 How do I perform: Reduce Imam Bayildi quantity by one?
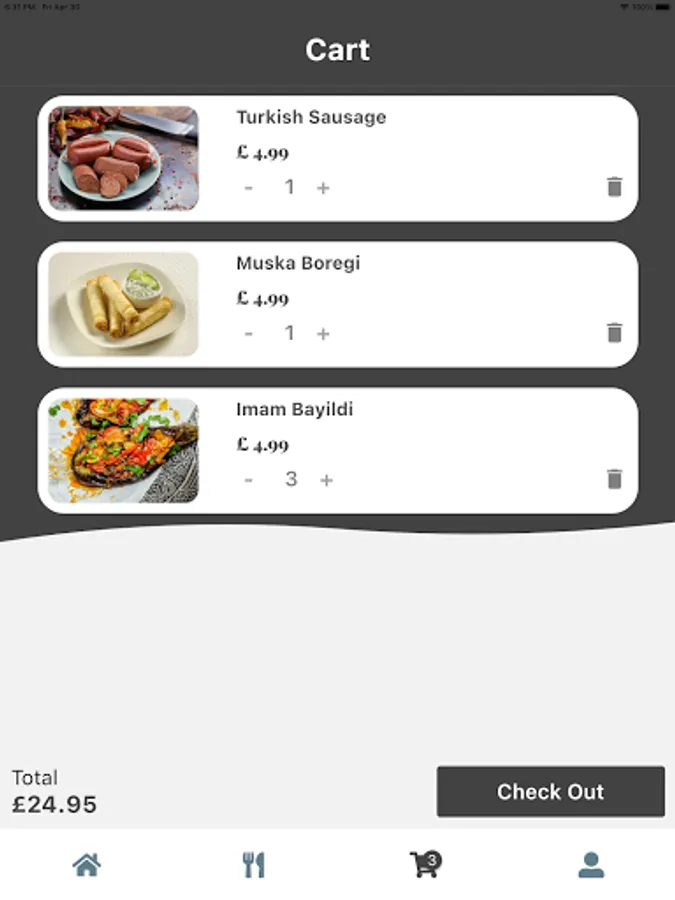coord(249,480)
